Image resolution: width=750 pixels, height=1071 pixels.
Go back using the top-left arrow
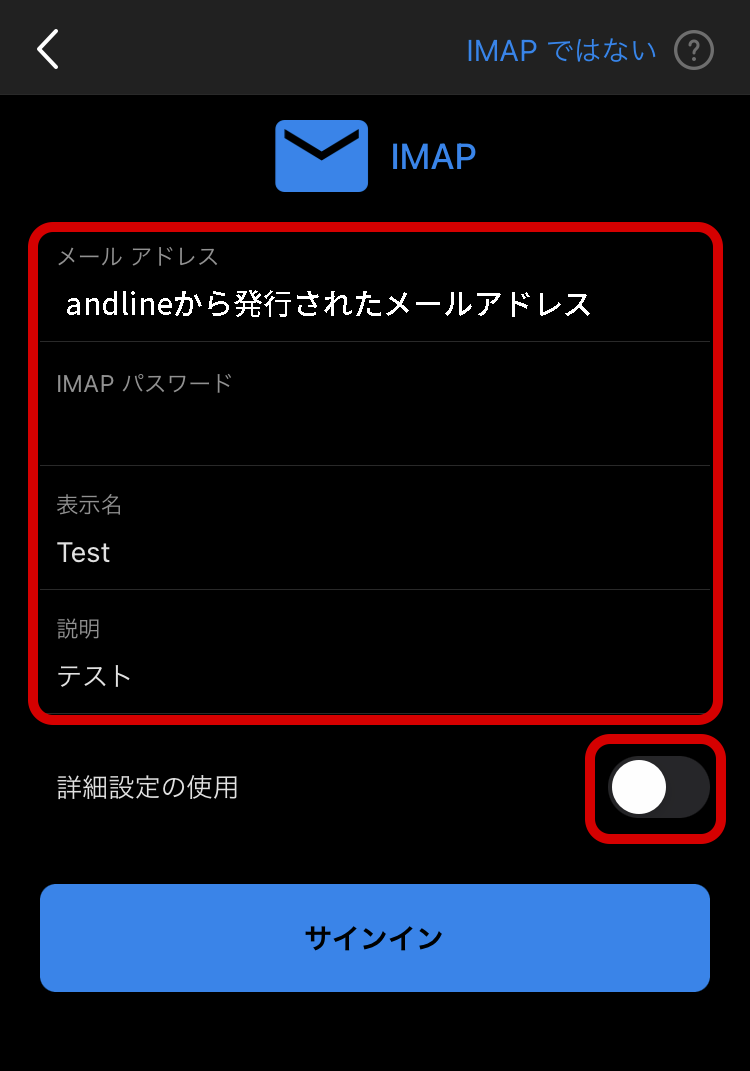[48, 49]
